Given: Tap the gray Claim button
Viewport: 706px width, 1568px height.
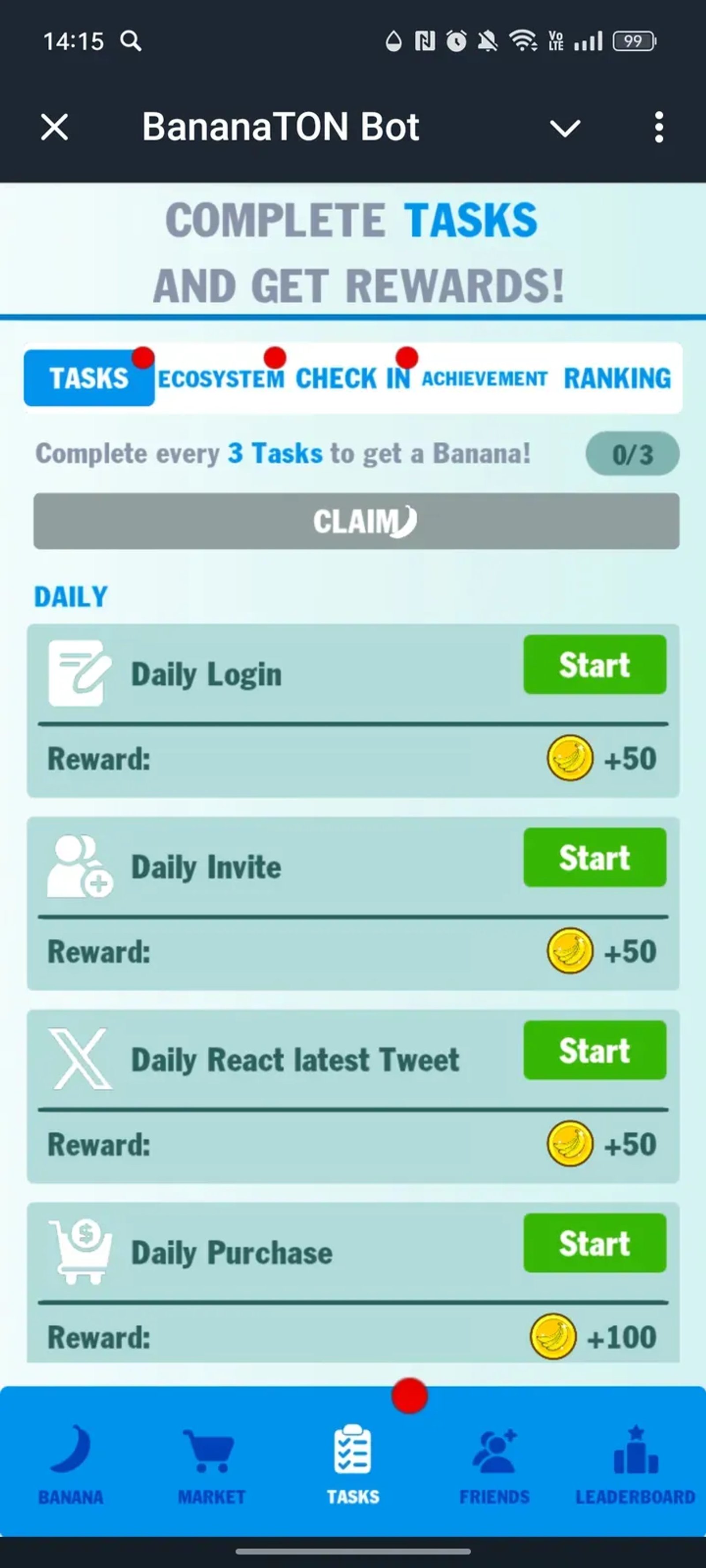Looking at the screenshot, I should click(x=357, y=521).
